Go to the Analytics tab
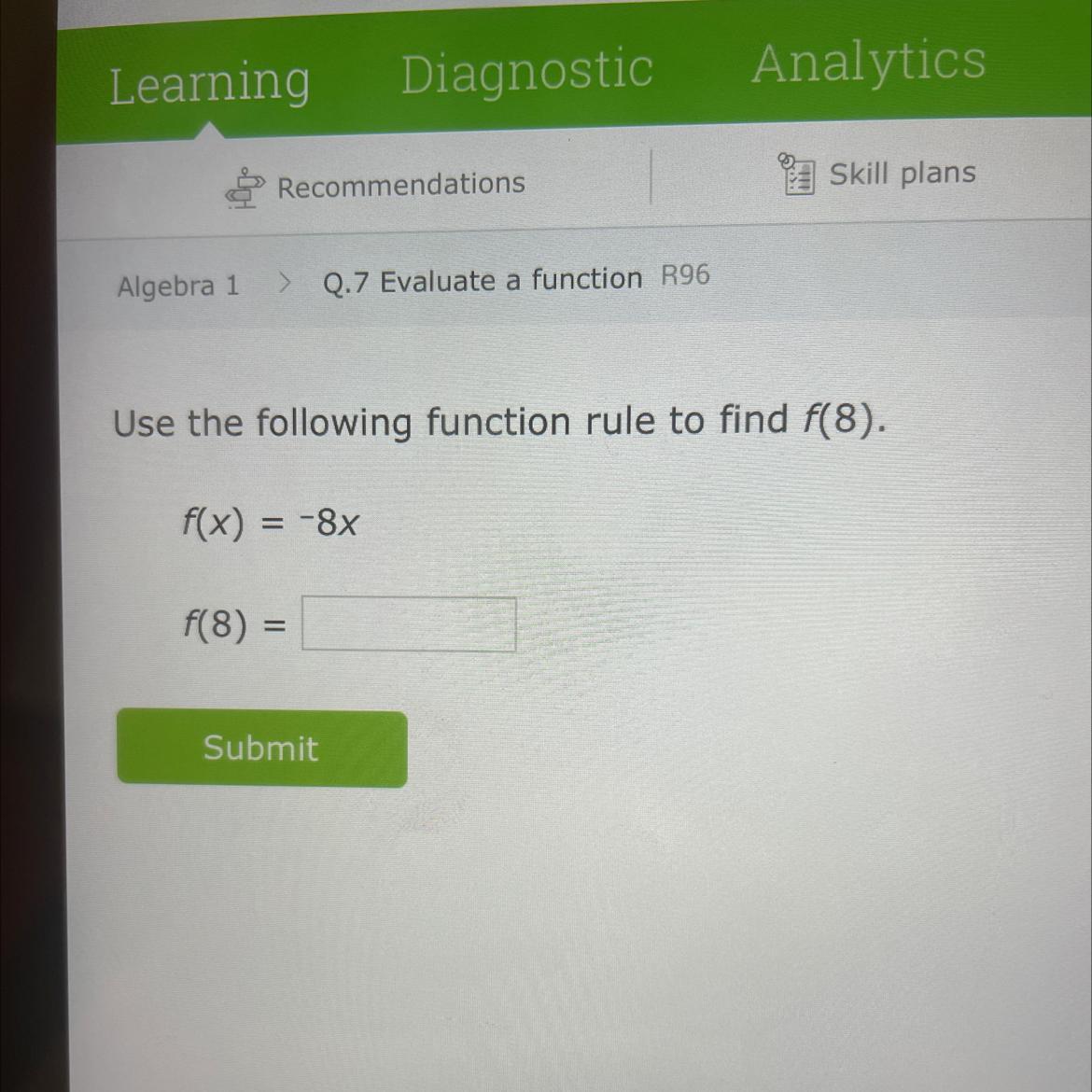Viewport: 1092px width, 1092px height. [x=868, y=63]
